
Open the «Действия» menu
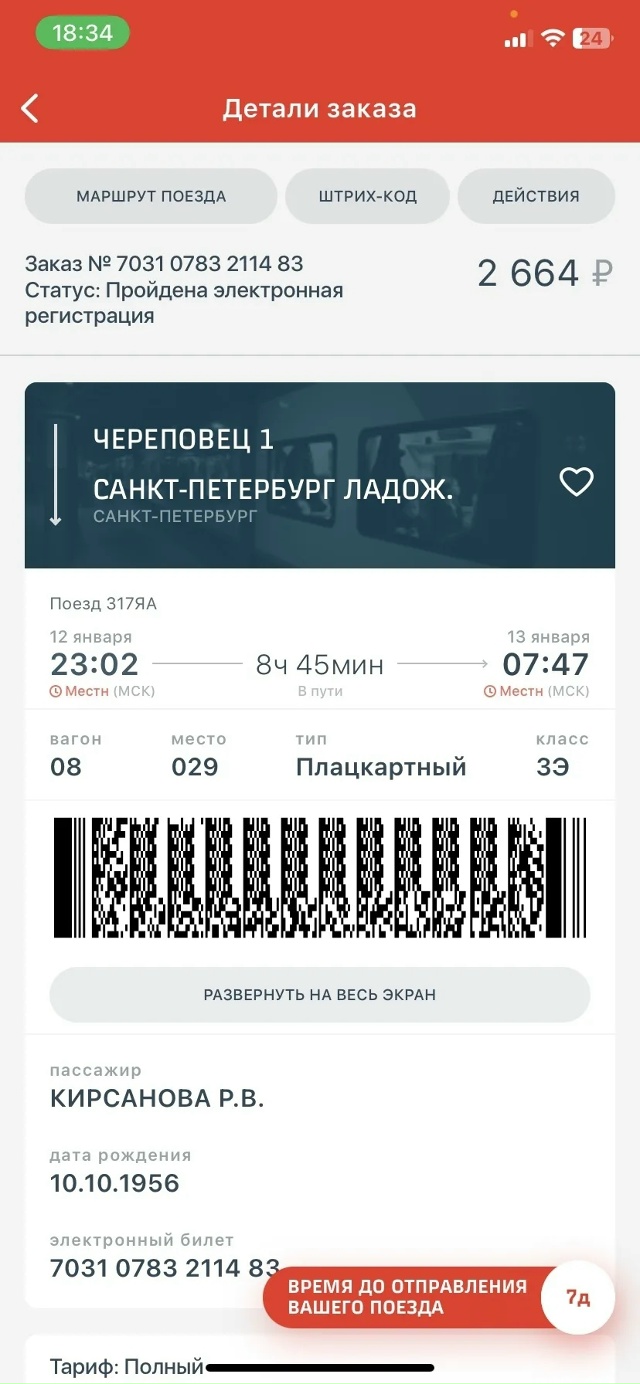pos(536,196)
